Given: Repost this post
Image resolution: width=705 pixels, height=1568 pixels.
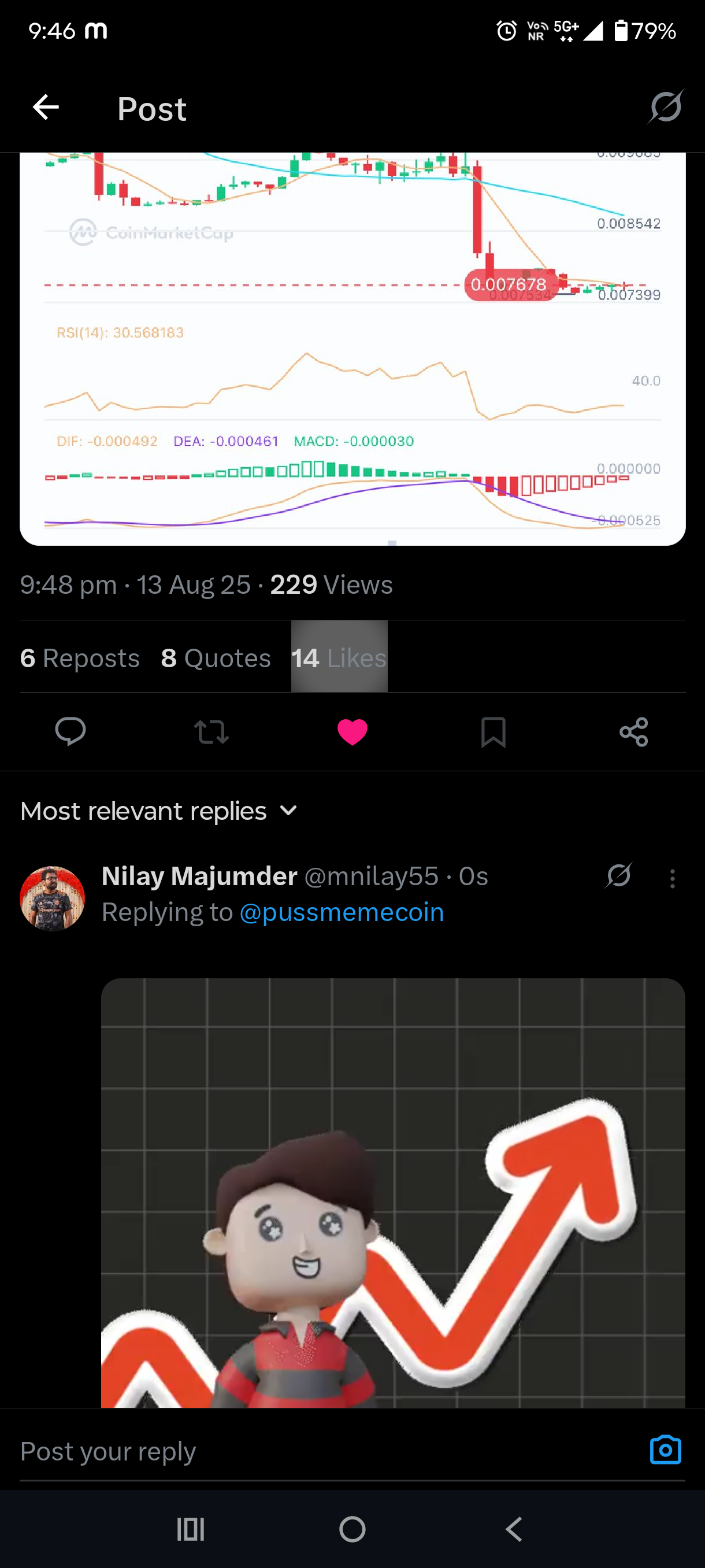Looking at the screenshot, I should pyautogui.click(x=211, y=731).
